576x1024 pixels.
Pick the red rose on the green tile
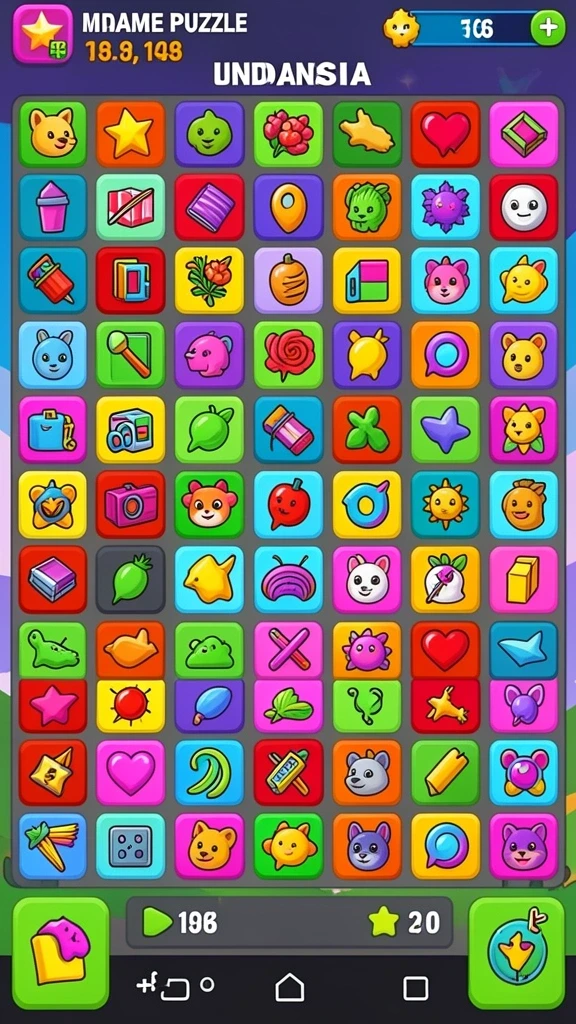click(288, 355)
